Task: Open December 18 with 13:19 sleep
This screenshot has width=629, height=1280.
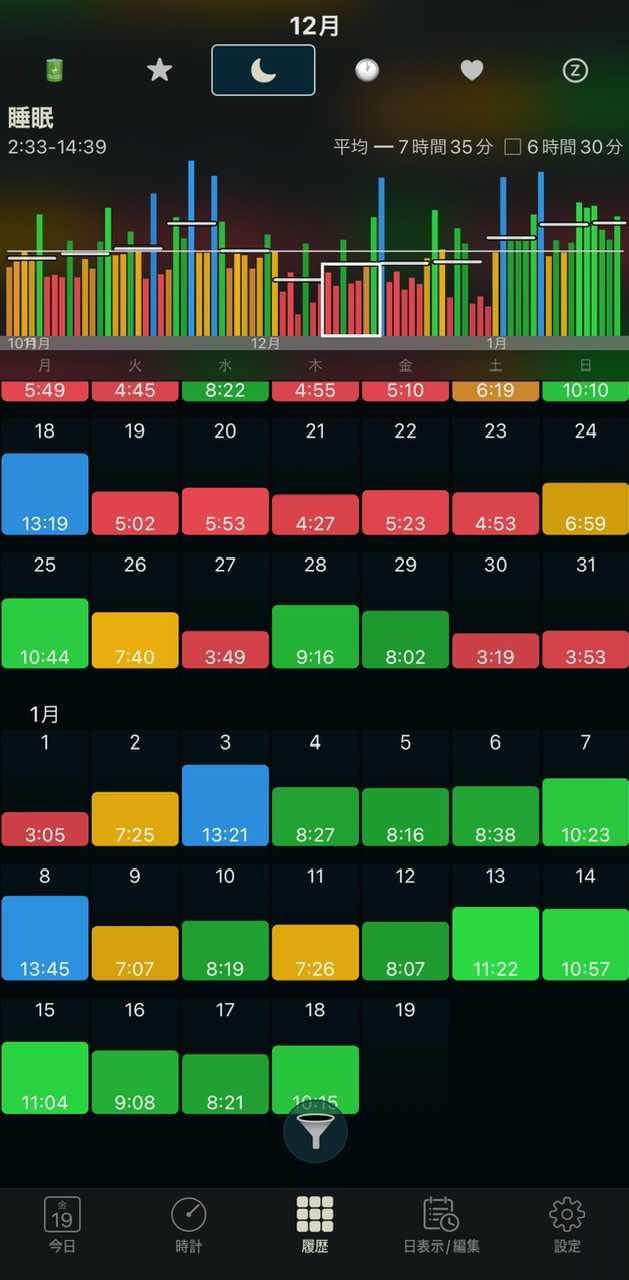Action: 45,494
